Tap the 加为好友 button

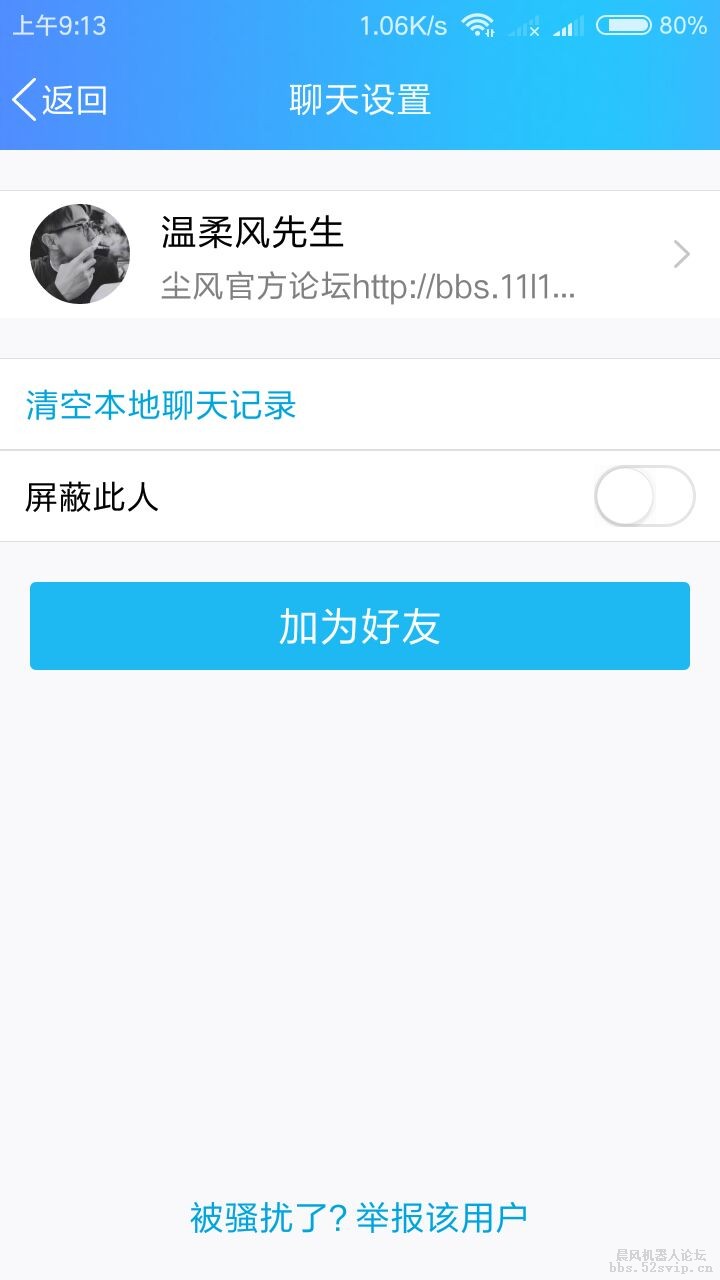[x=360, y=626]
